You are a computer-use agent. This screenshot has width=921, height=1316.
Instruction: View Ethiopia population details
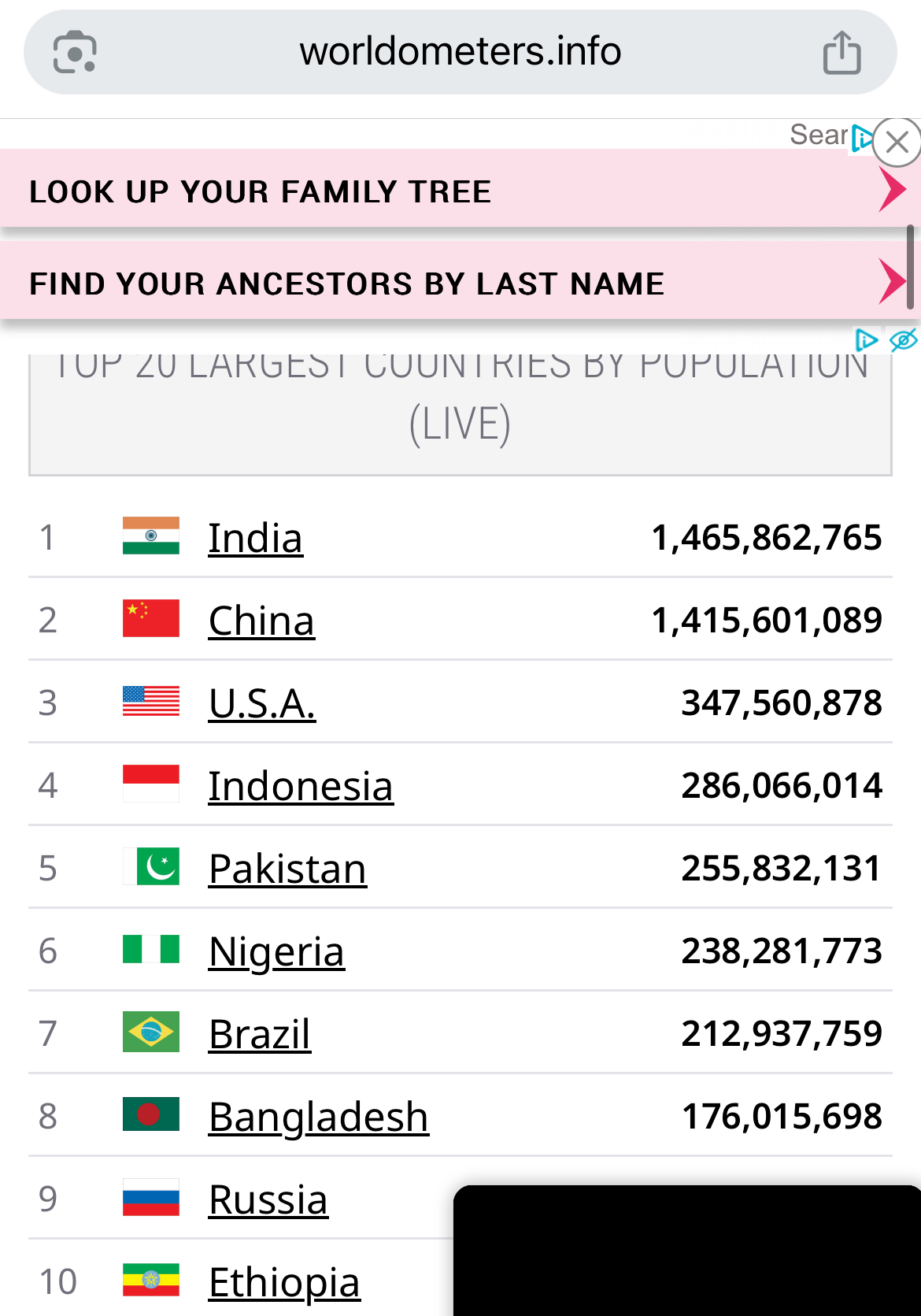[283, 1283]
